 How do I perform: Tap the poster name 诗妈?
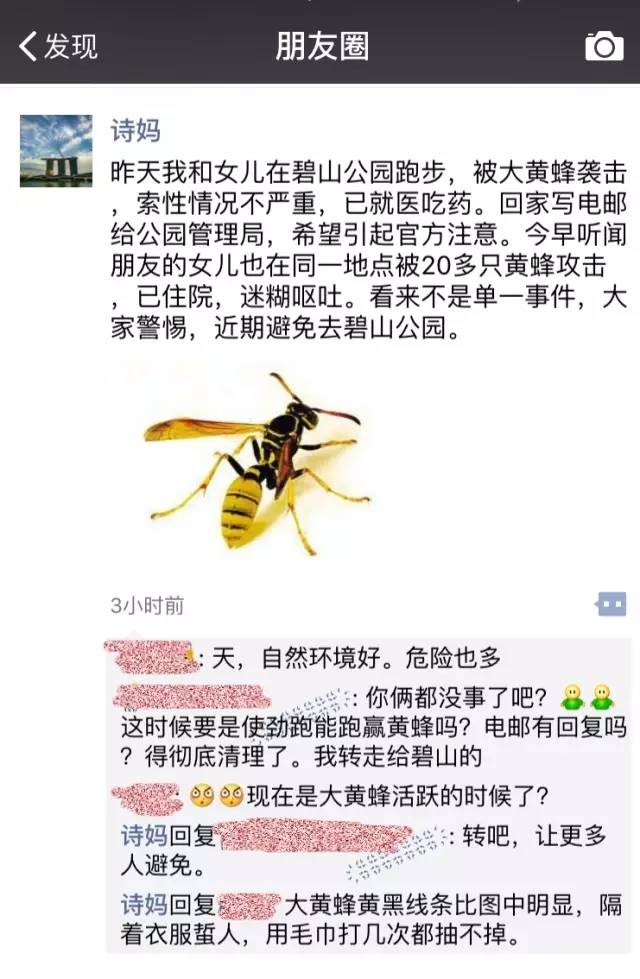(135, 130)
